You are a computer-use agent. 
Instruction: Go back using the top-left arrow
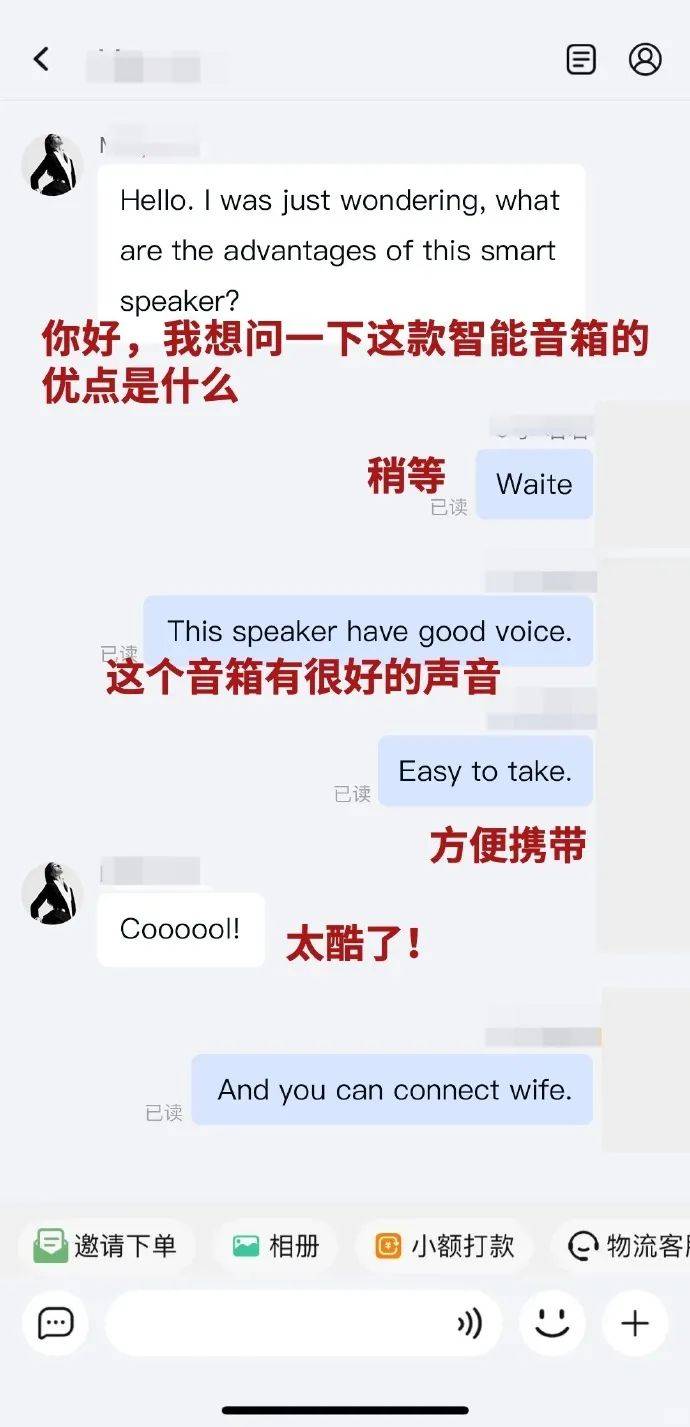click(41, 59)
